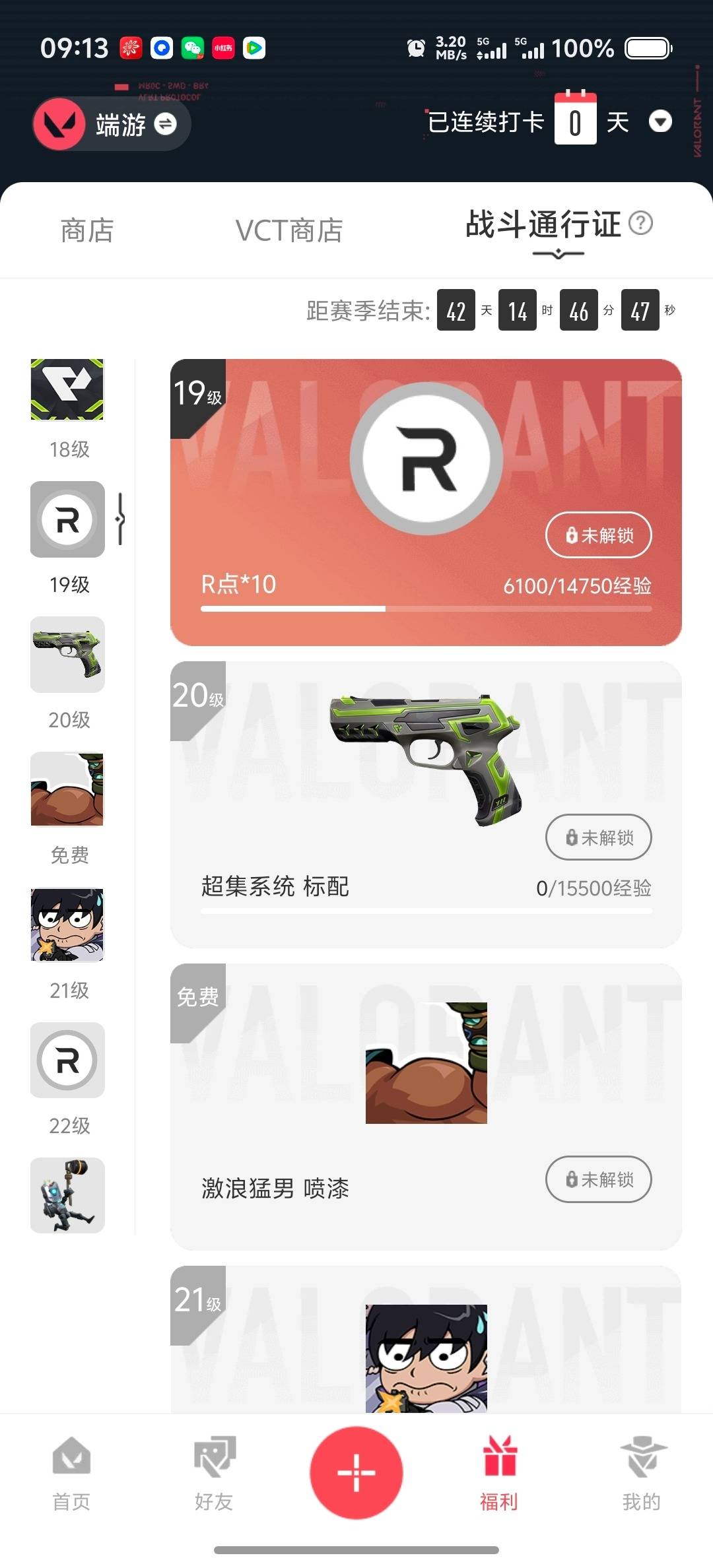Open the battle pass help icon
This screenshot has width=713, height=1568.
point(640,223)
